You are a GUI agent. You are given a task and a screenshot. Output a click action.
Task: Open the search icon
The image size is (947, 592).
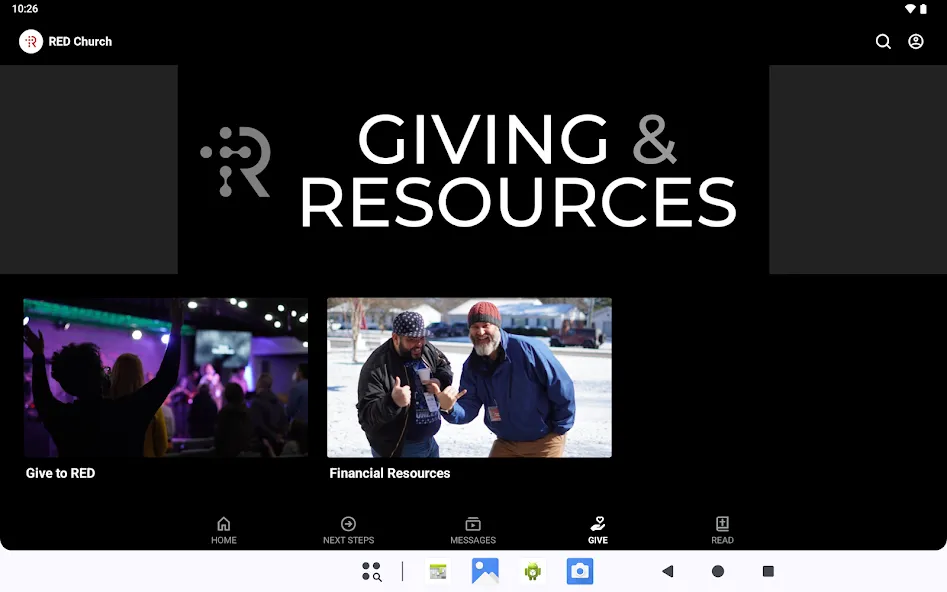[x=883, y=42]
